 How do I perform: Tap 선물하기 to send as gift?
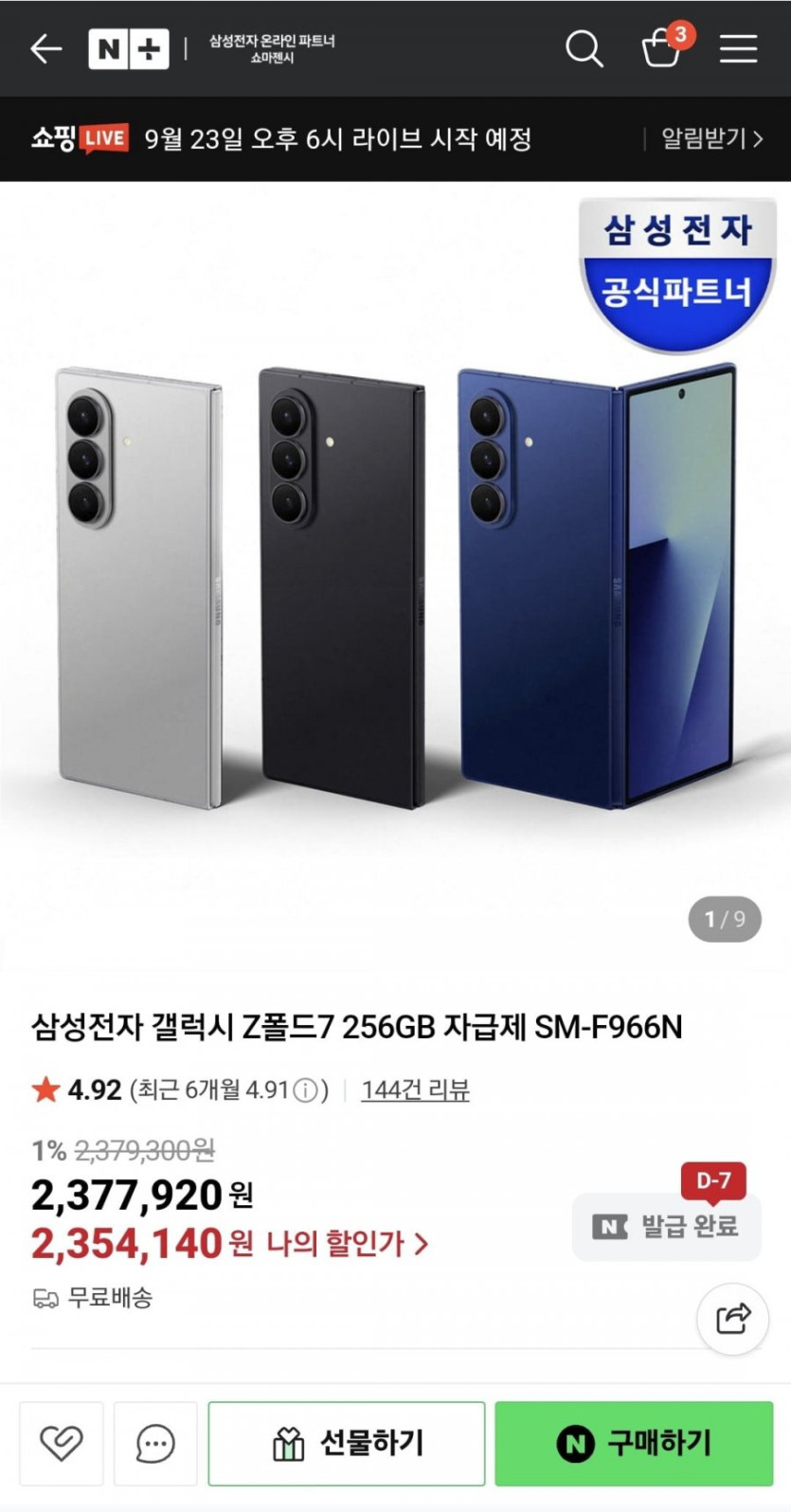(347, 1443)
